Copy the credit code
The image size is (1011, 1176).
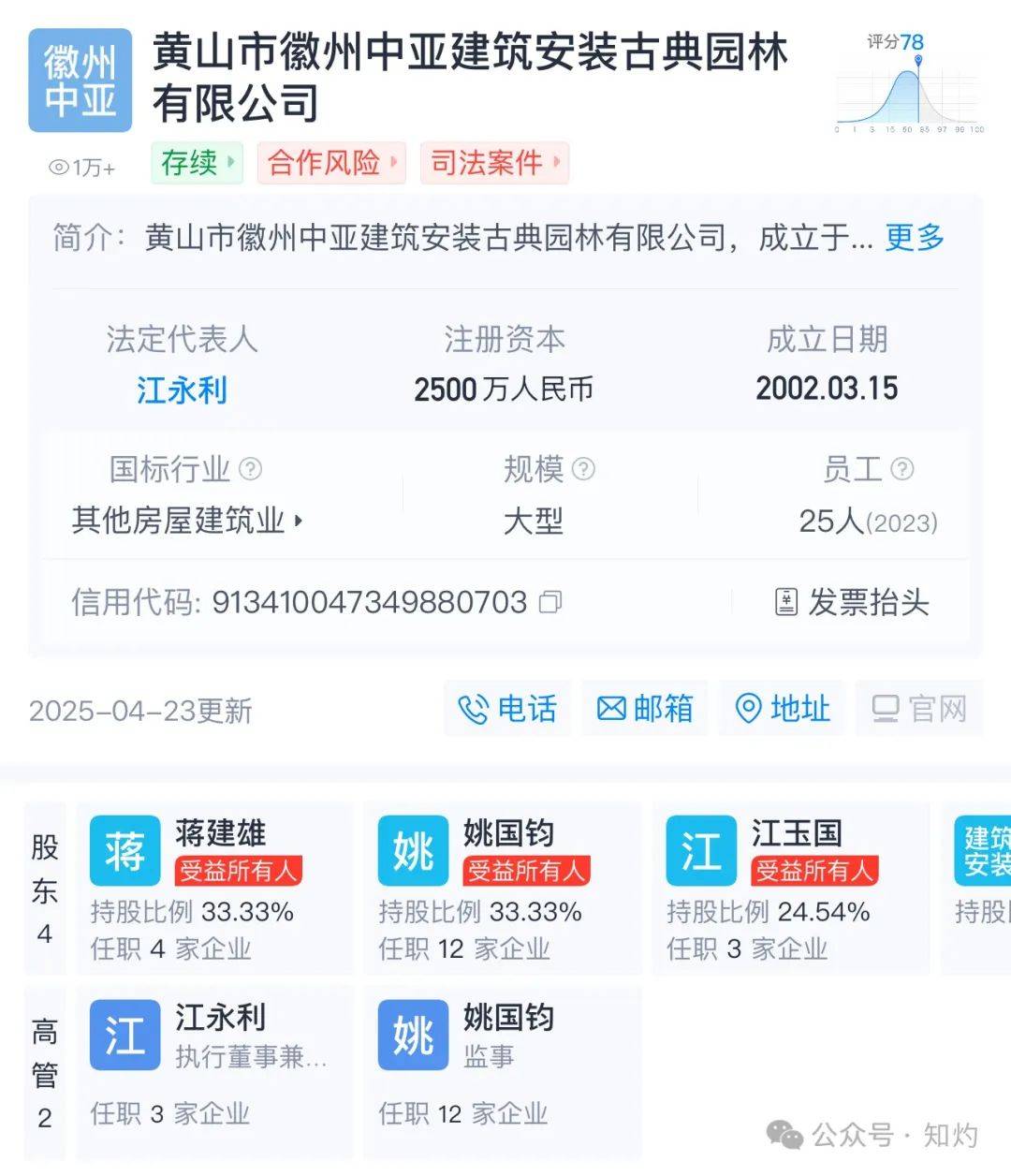click(x=550, y=602)
